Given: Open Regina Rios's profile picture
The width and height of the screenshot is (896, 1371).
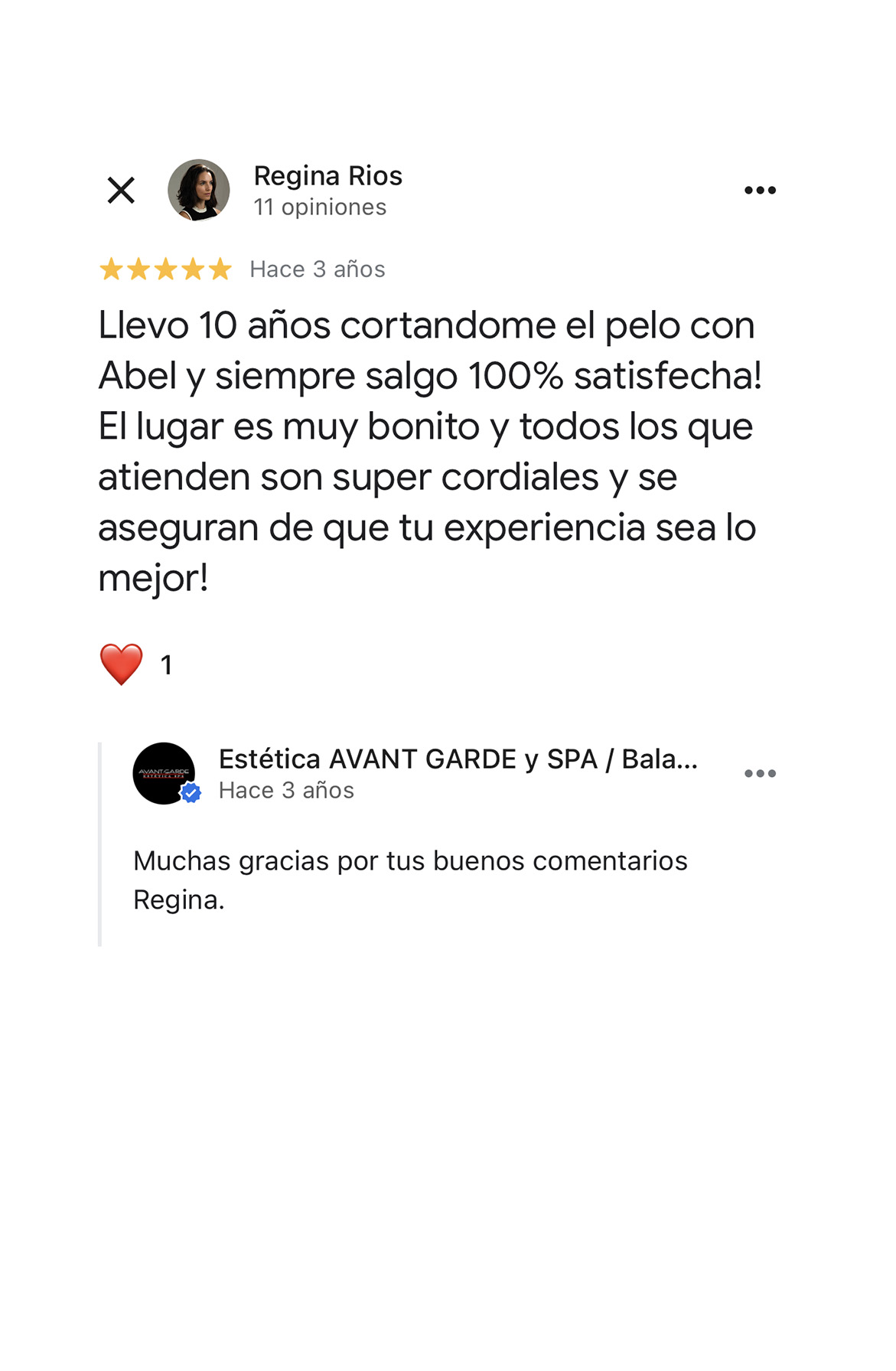Looking at the screenshot, I should [x=199, y=191].
